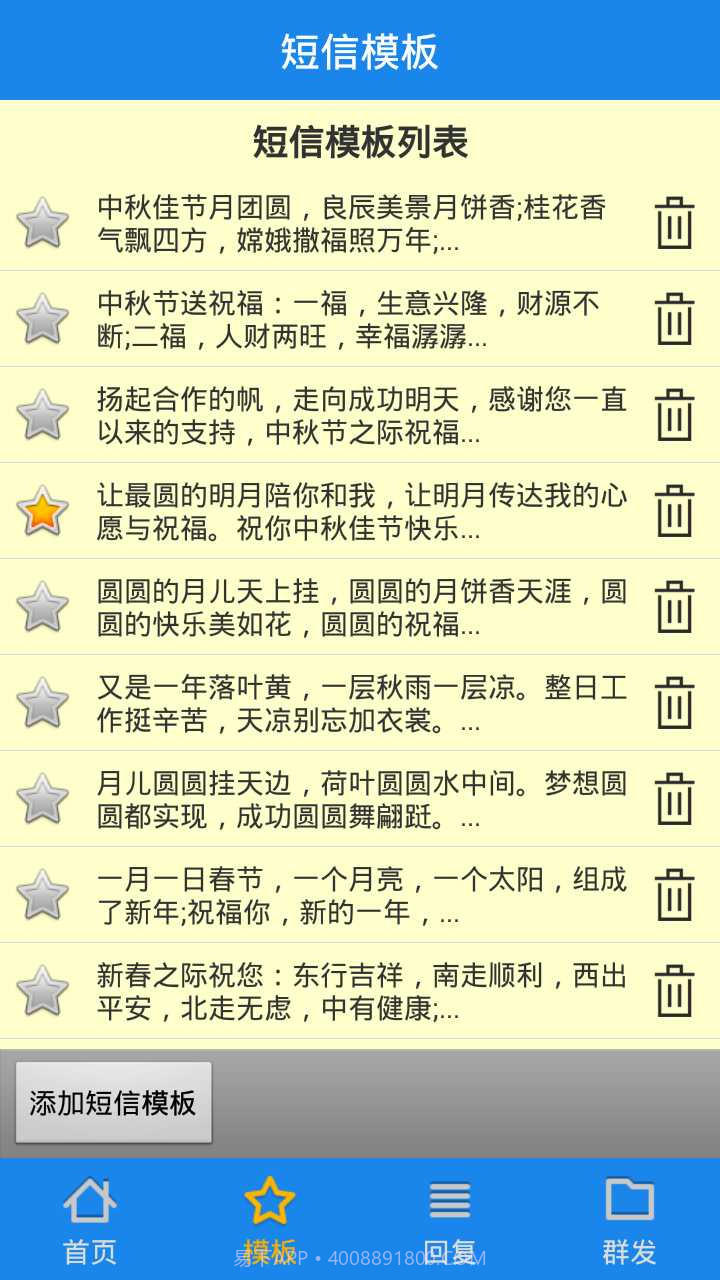The width and height of the screenshot is (720, 1280).
Task: Tap trash icon next to 圆圆的月儿天上挂
Action: click(675, 607)
